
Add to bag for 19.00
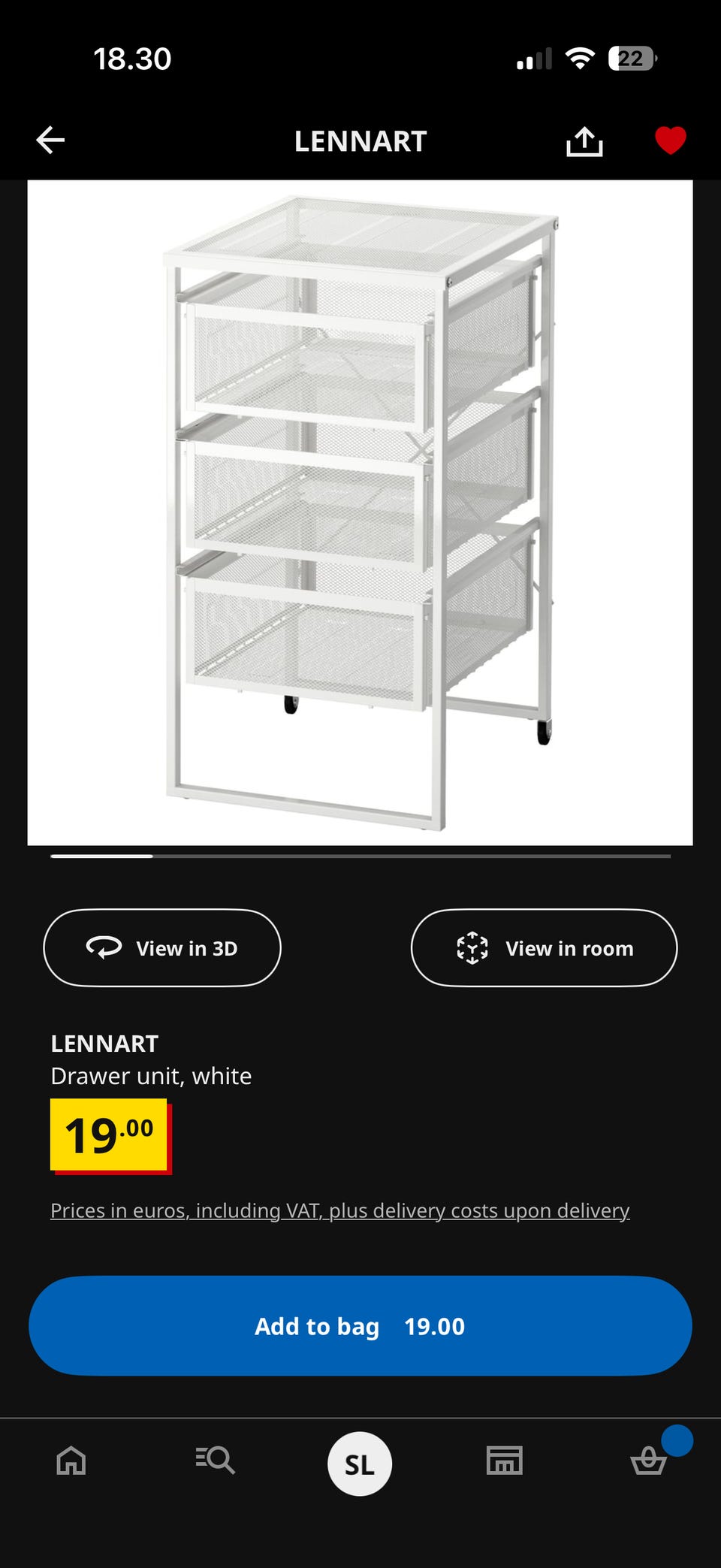tap(360, 1326)
